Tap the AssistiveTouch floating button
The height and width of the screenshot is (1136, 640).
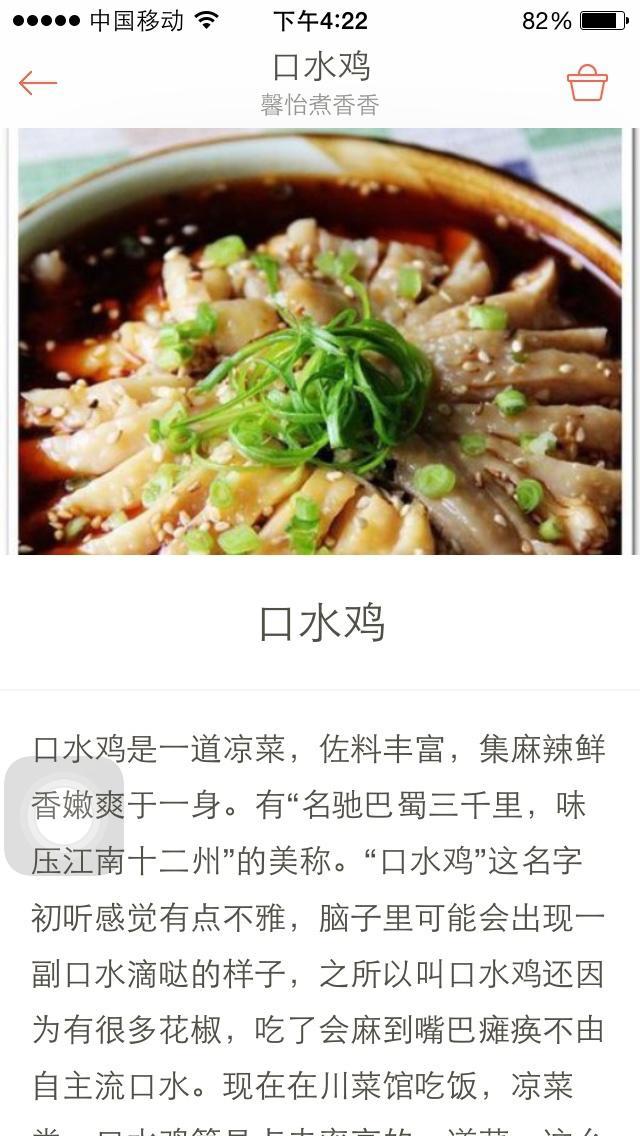64,816
